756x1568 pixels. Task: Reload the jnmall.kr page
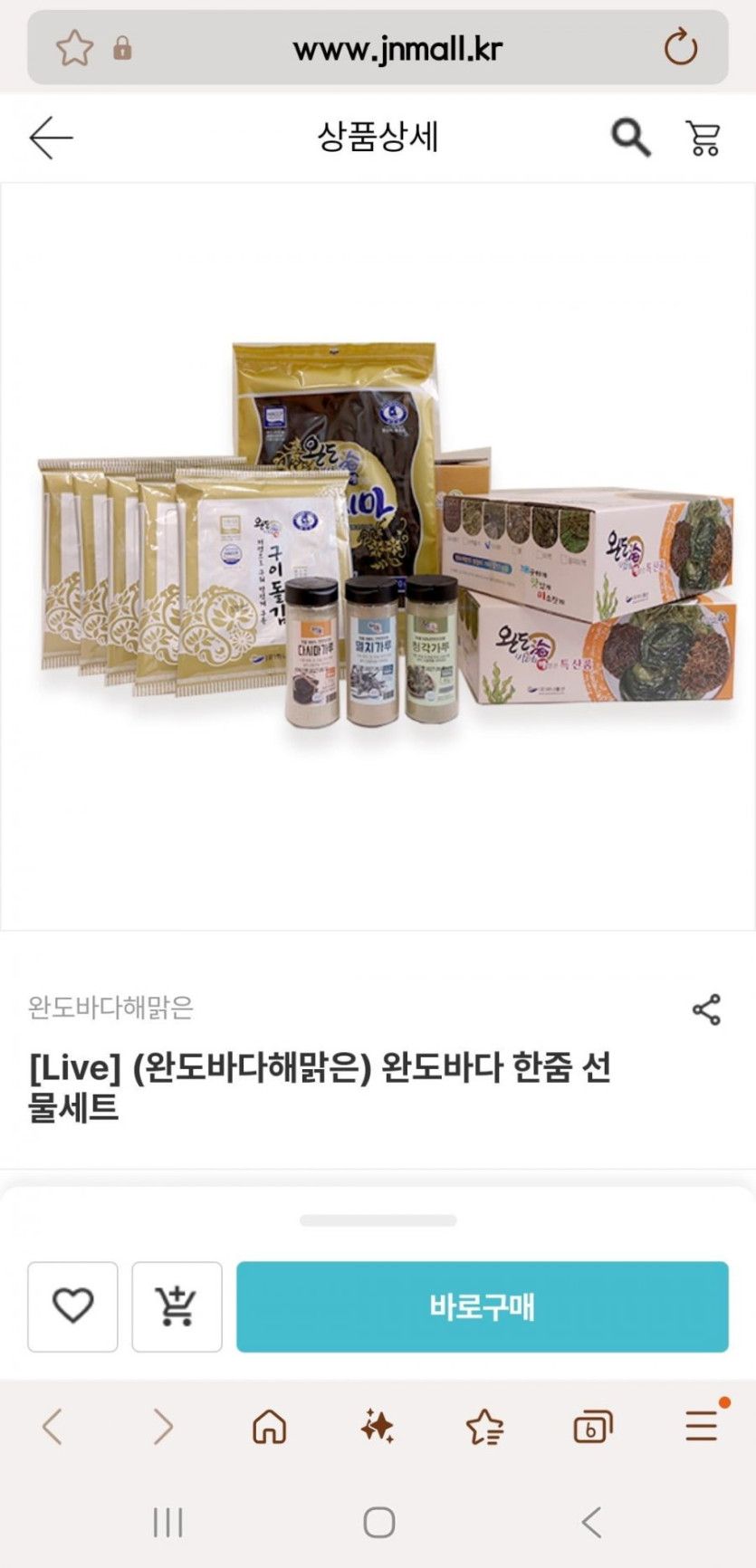[x=681, y=48]
